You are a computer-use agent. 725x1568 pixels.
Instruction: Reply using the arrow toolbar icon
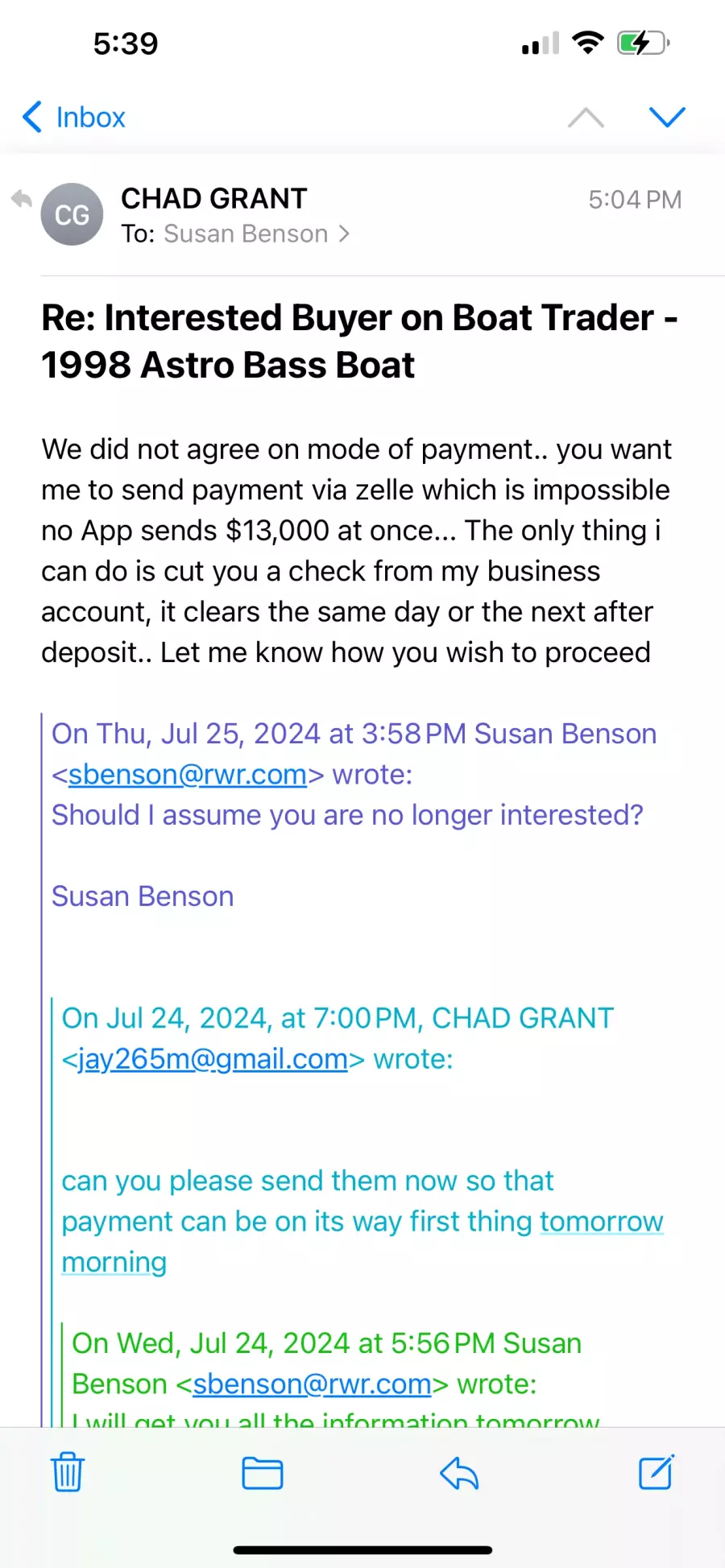[459, 1473]
